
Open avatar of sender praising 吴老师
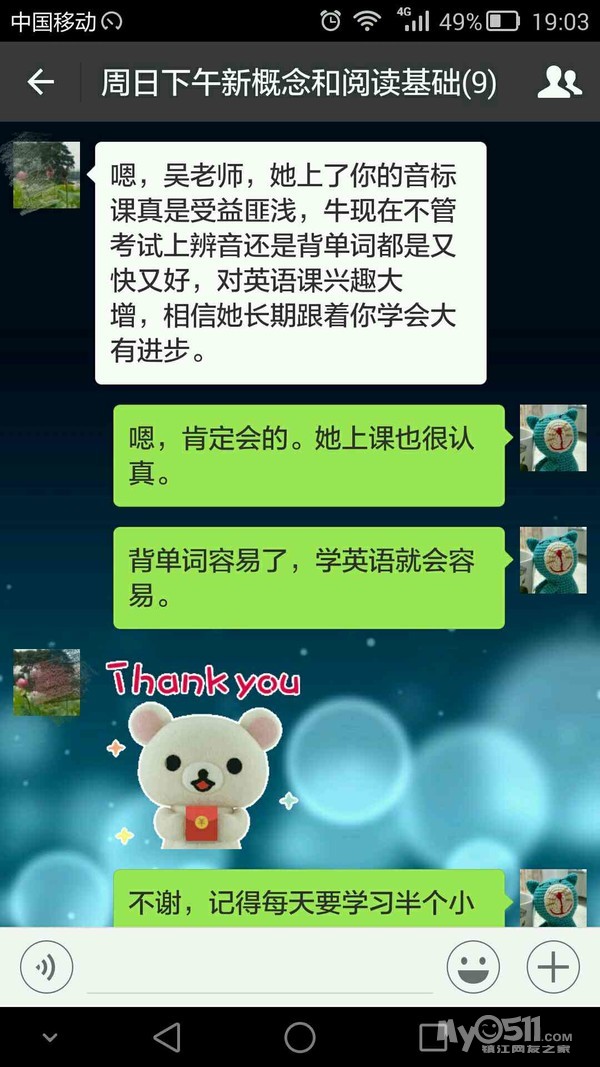tap(47, 175)
